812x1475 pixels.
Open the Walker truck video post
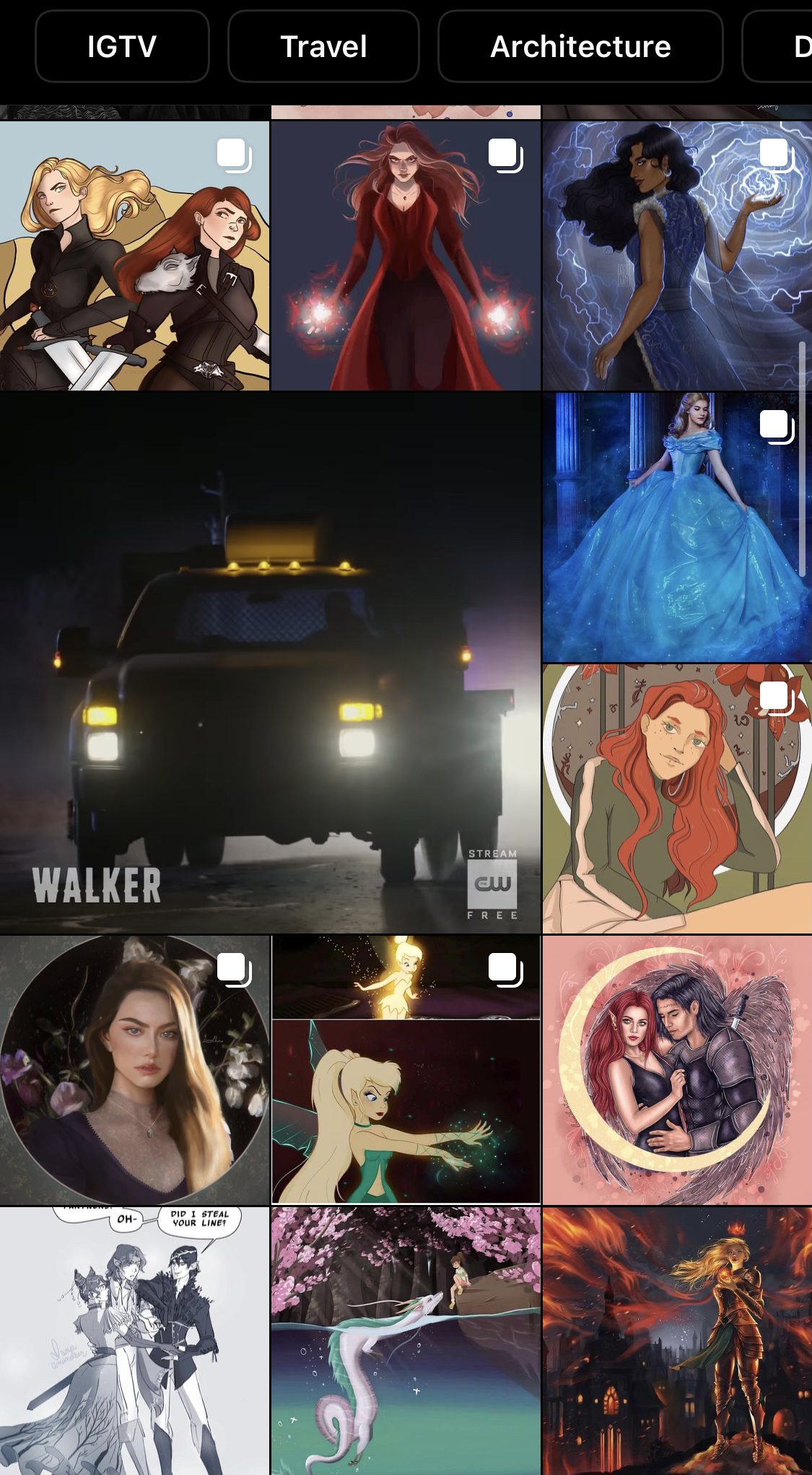[x=269, y=663]
